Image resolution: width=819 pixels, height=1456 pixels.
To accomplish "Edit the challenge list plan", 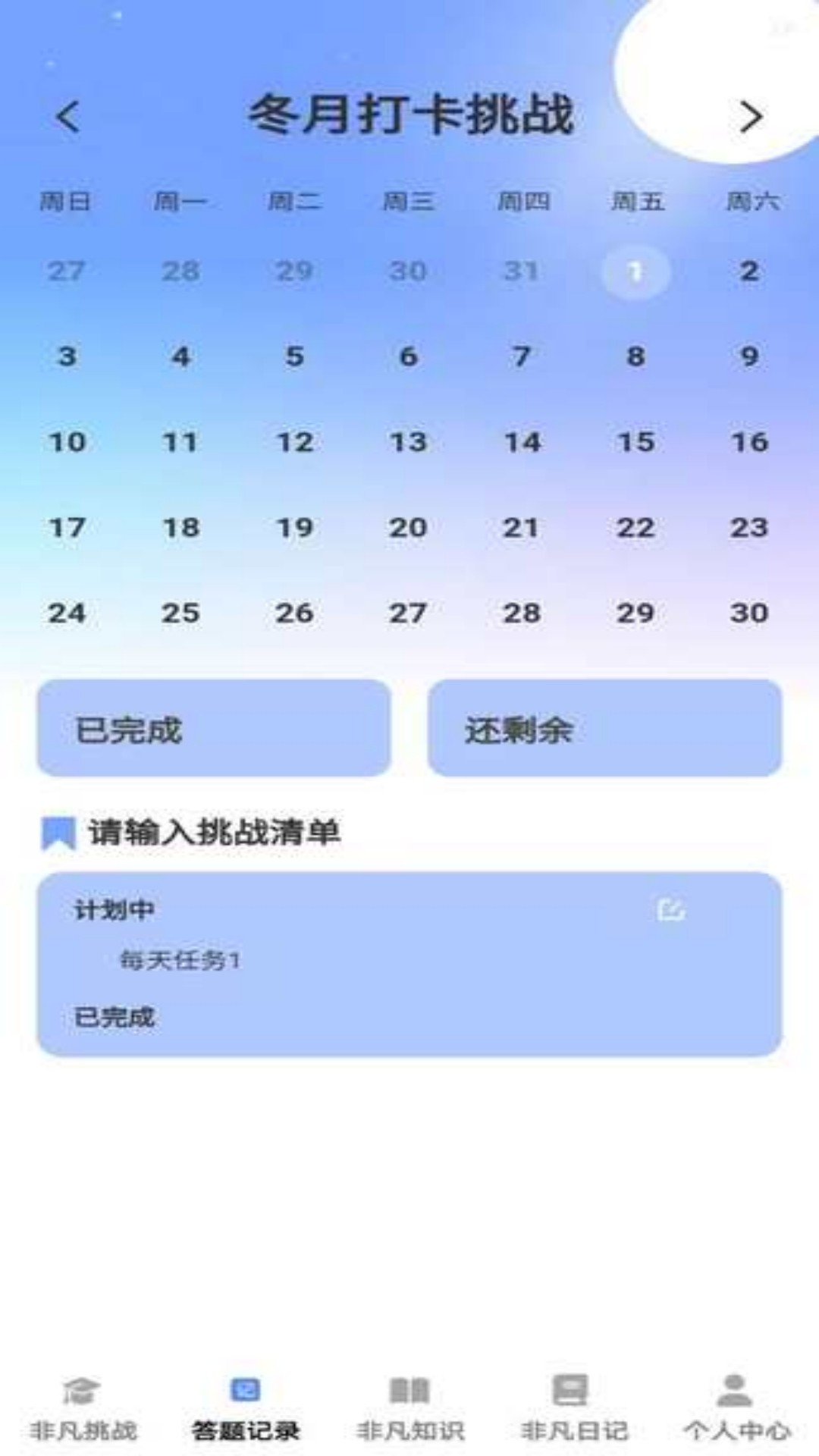I will click(x=670, y=908).
